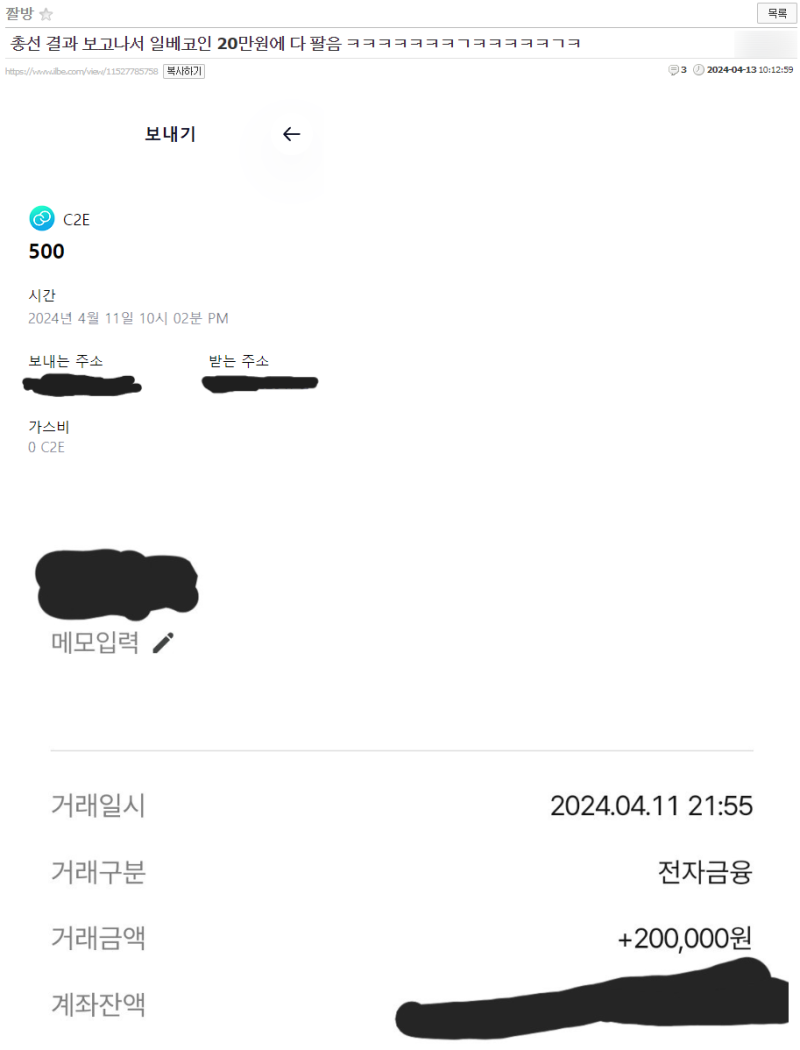The height and width of the screenshot is (1050, 800).
Task: Click the 500 amount value
Action: [45, 251]
